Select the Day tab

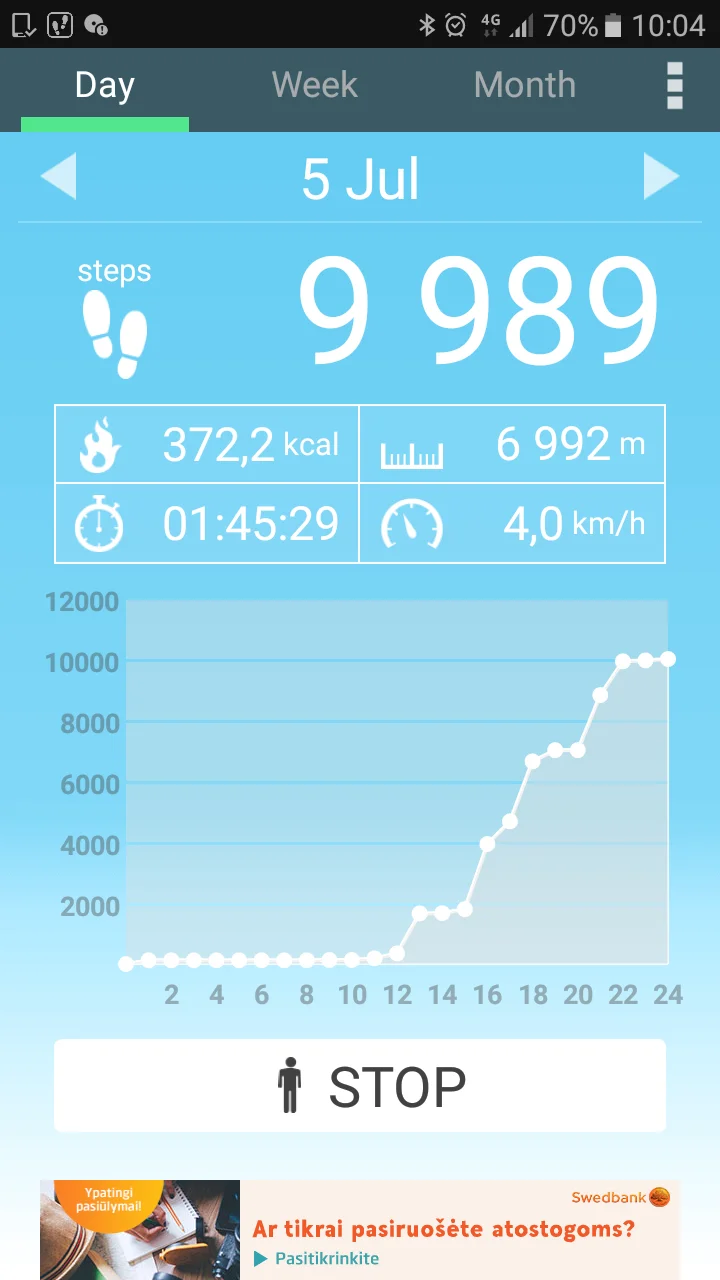[104, 86]
